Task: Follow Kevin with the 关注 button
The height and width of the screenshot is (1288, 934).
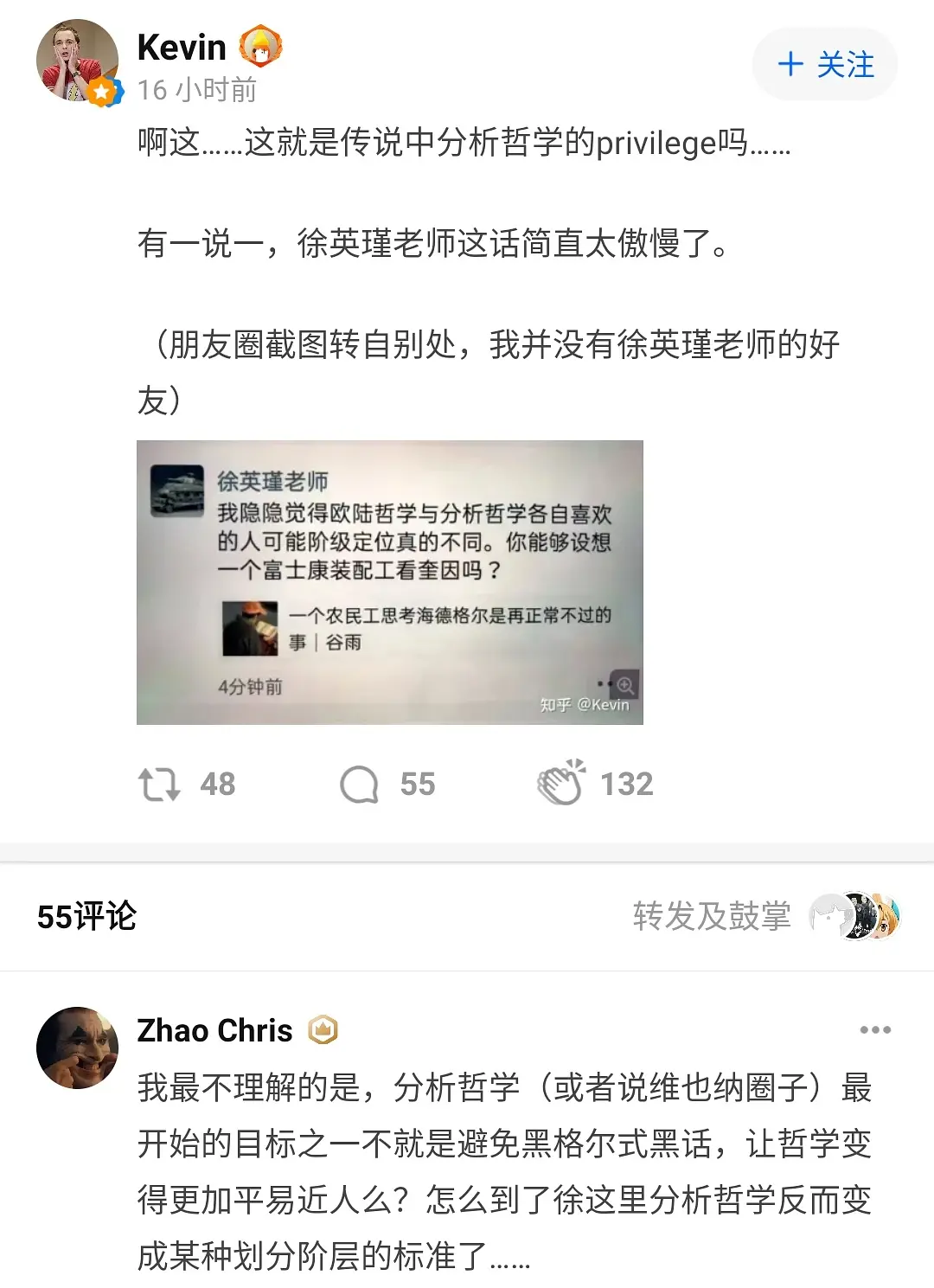Action: click(825, 65)
